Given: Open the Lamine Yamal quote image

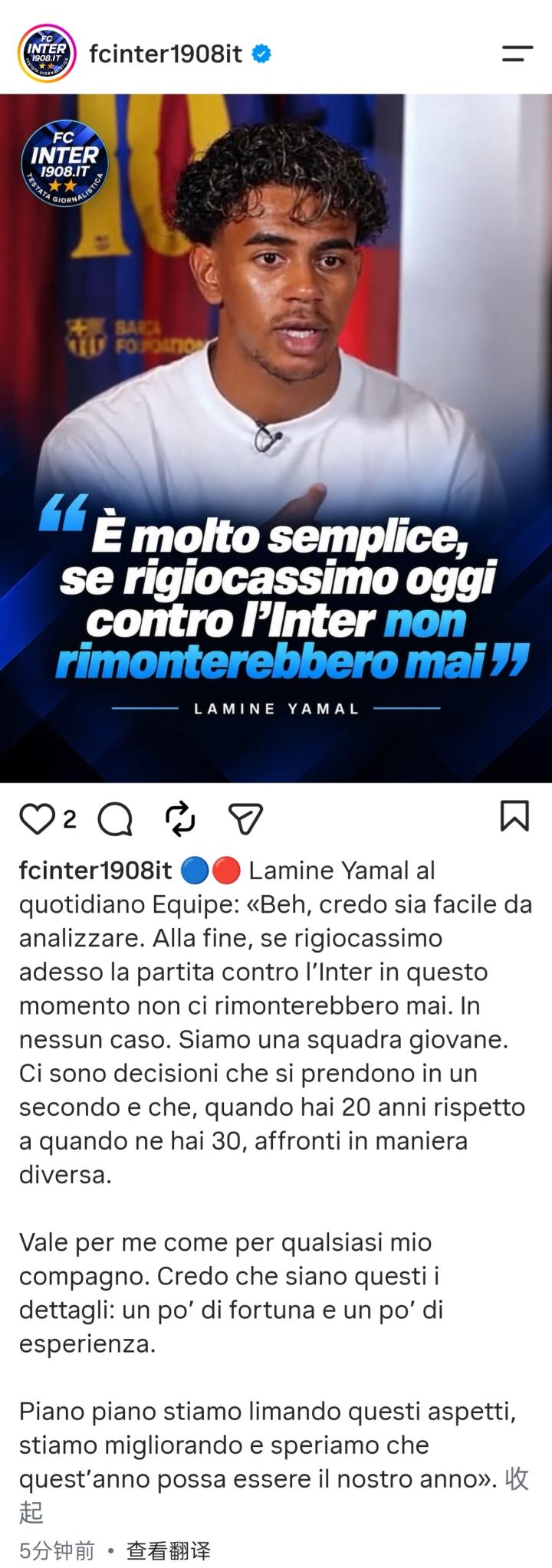Looking at the screenshot, I should point(276,438).
